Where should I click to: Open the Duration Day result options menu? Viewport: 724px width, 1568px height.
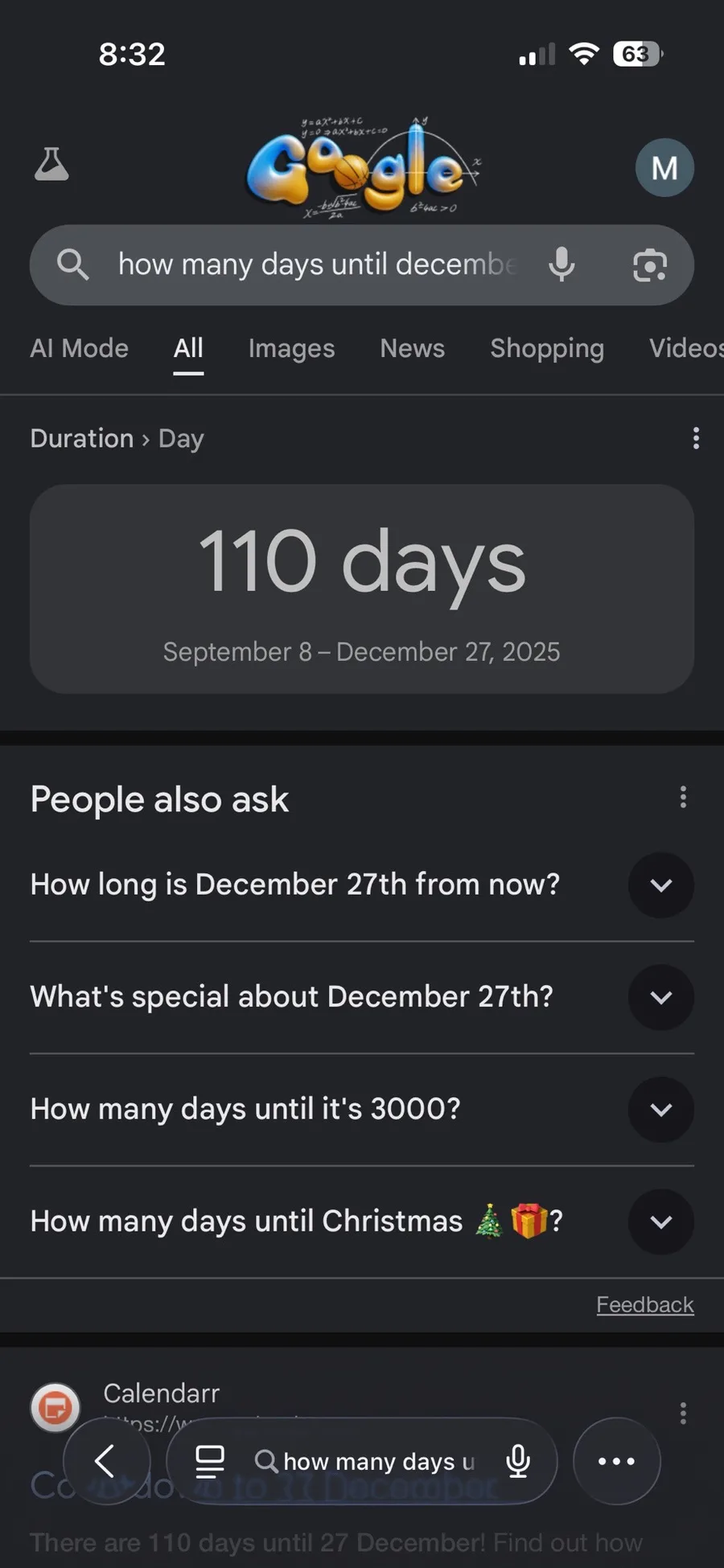click(x=696, y=438)
